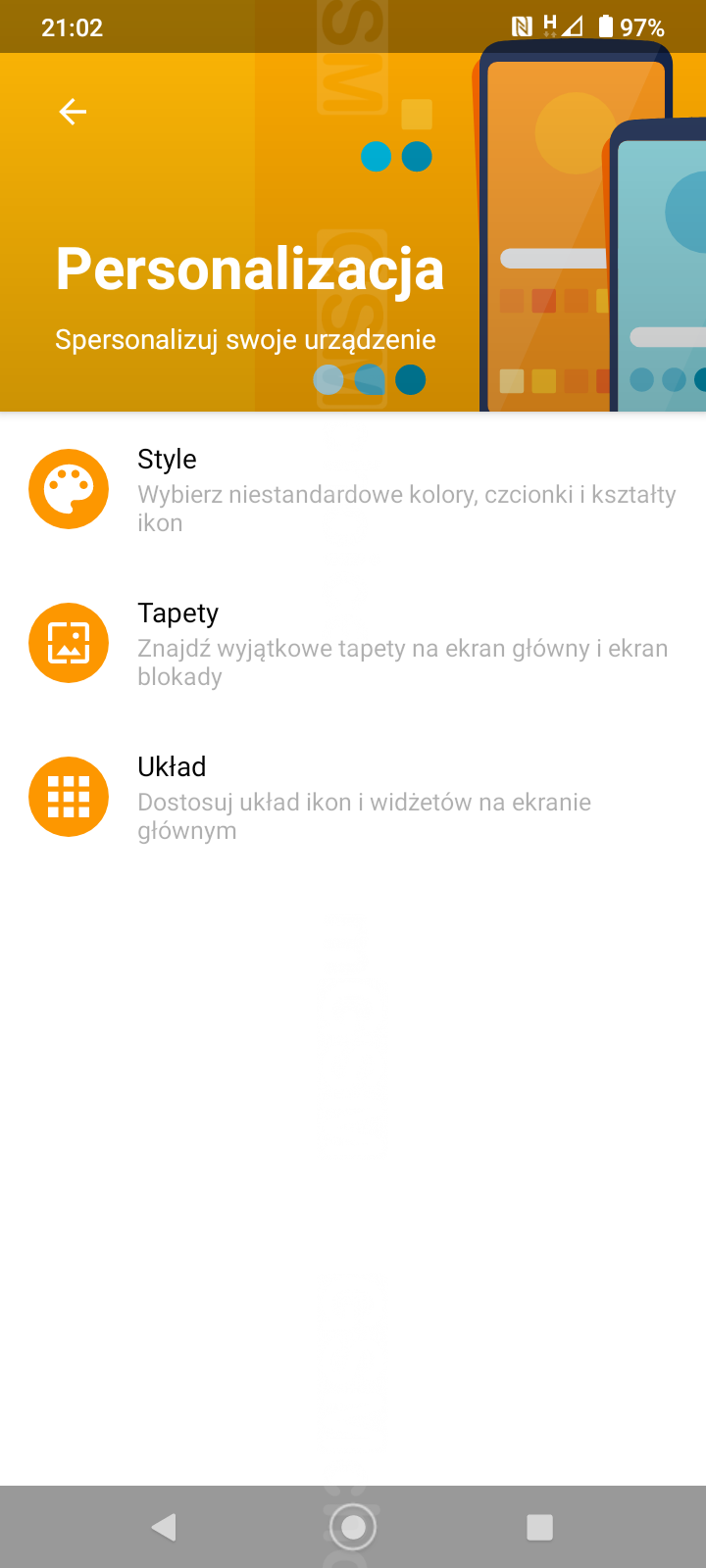Go to the system home screen

pos(353,1527)
